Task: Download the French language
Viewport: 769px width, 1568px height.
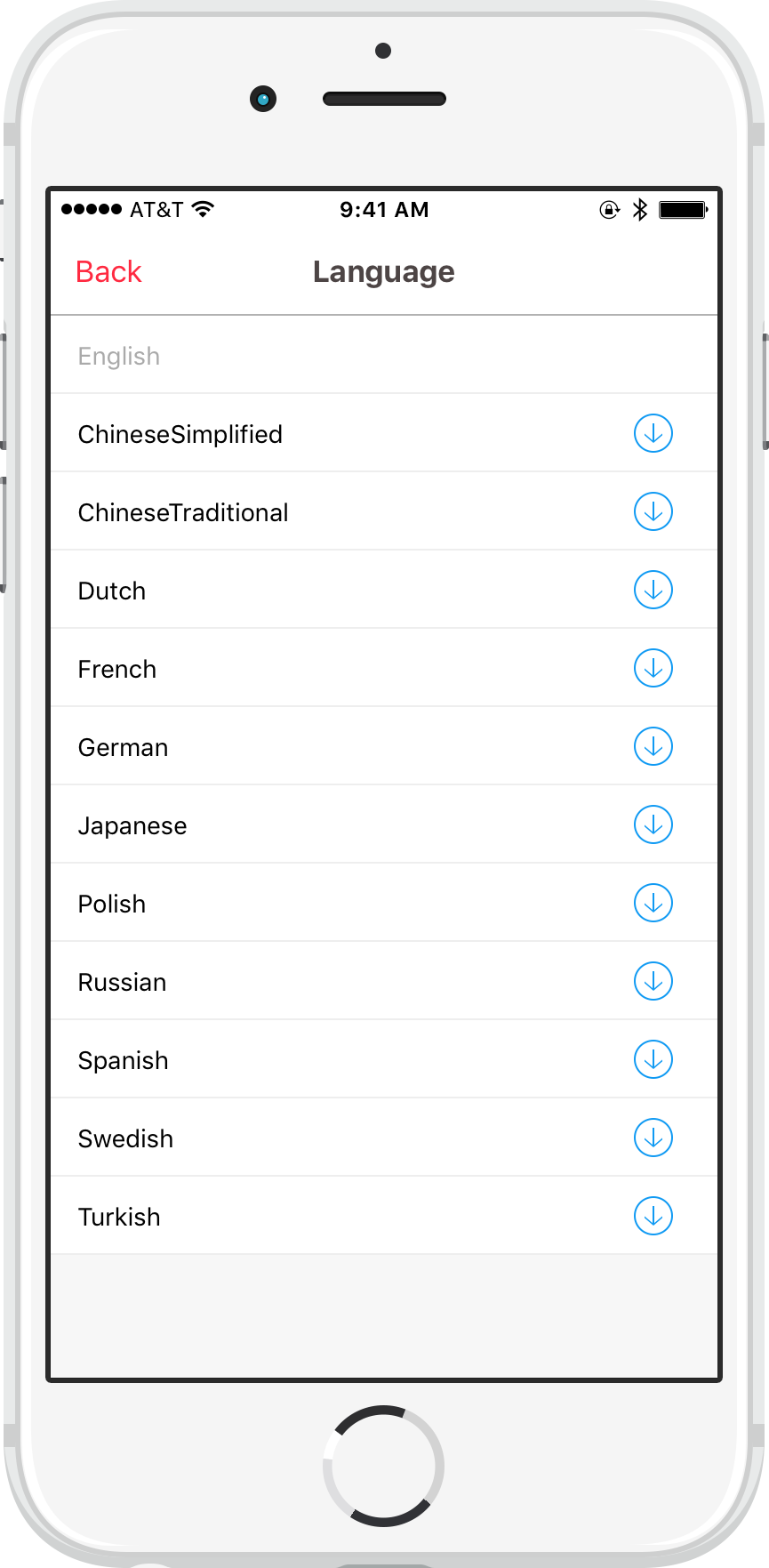Action: 653,669
